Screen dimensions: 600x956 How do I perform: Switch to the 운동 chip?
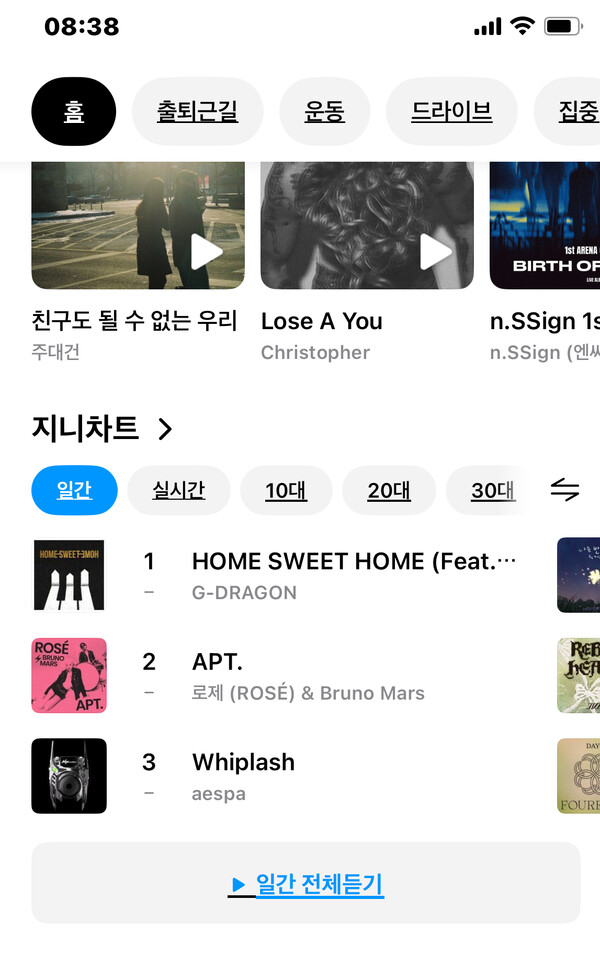tap(324, 111)
